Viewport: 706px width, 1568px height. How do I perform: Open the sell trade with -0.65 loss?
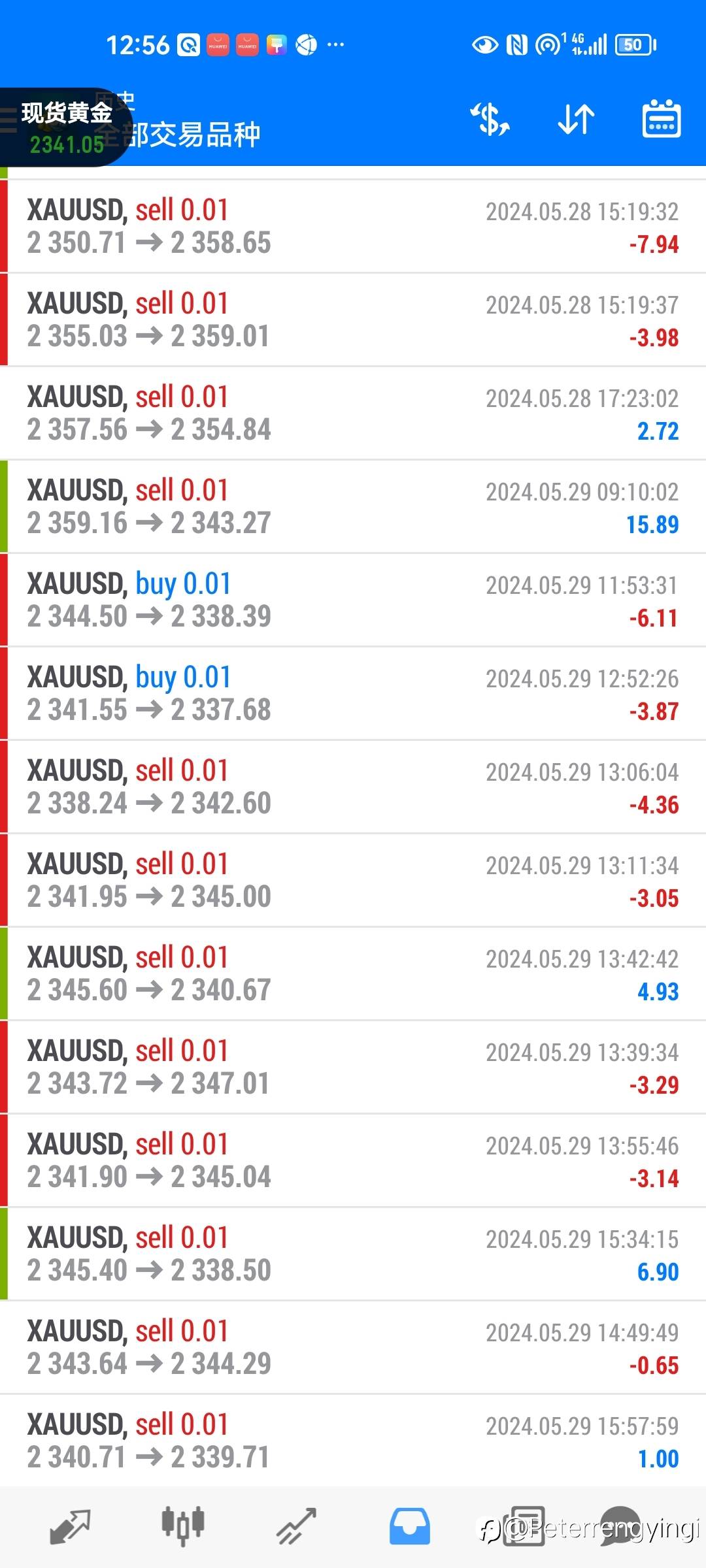coord(353,1348)
